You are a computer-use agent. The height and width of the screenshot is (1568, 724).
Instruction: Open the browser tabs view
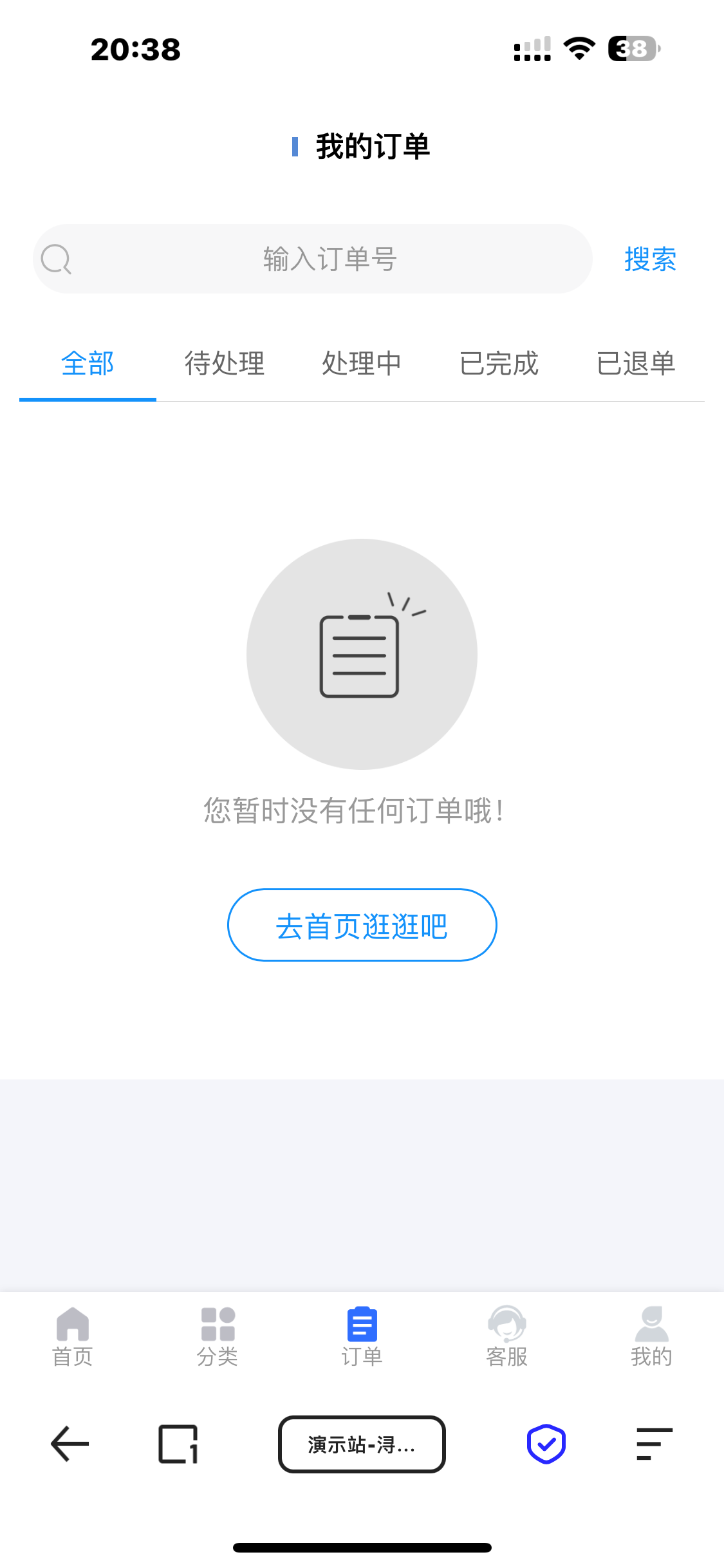click(x=178, y=1444)
